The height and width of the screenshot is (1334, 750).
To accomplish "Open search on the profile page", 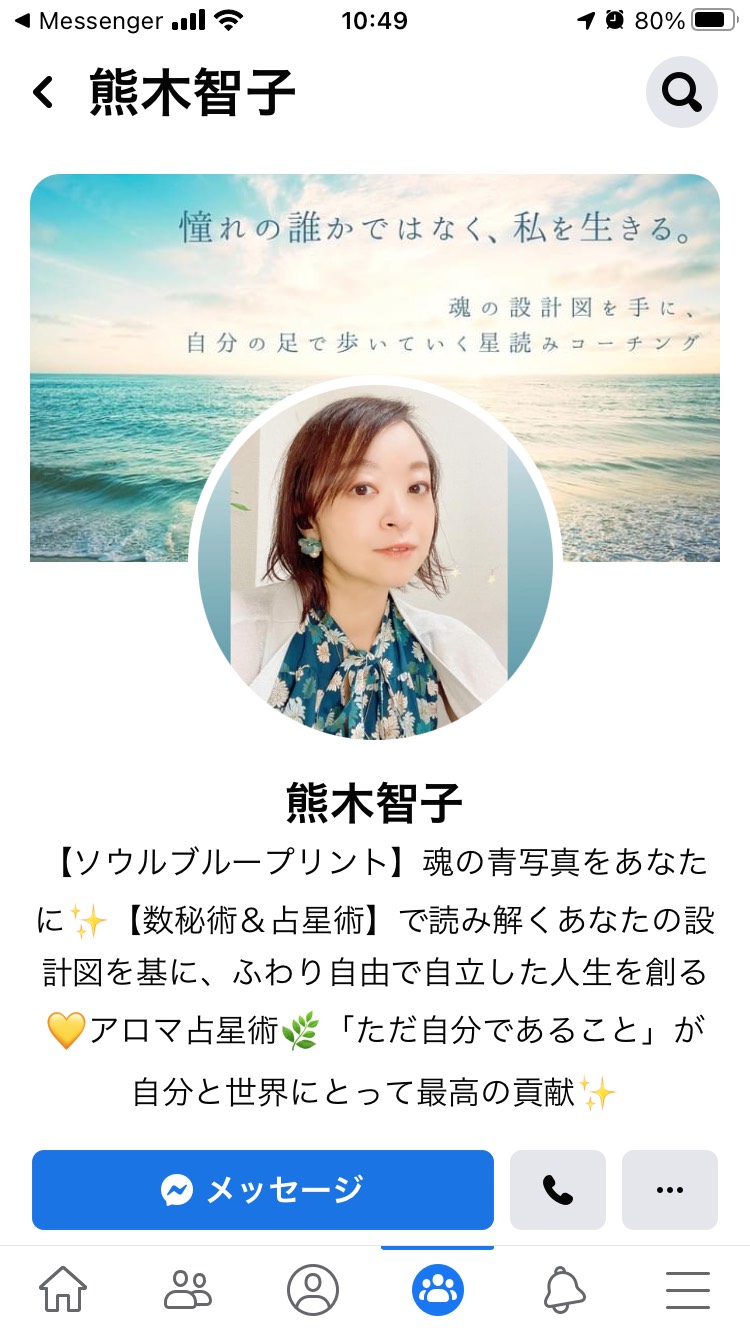I will 682,93.
